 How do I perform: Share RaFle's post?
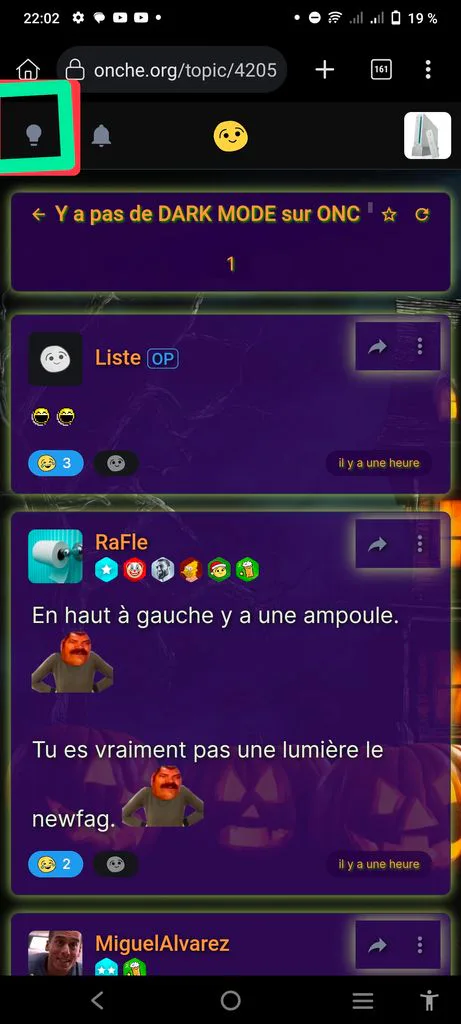click(x=377, y=544)
